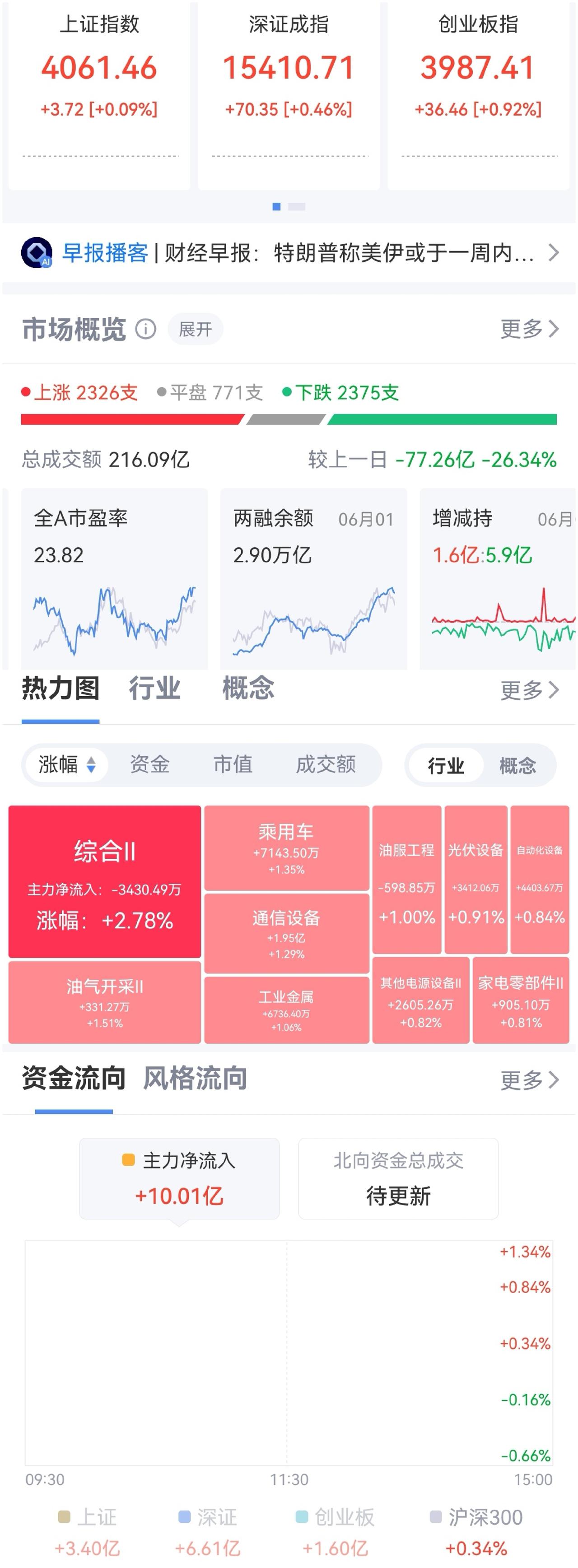Toggle heatmap to 概念 view
Screen dimensions: 578x1568
click(x=517, y=765)
